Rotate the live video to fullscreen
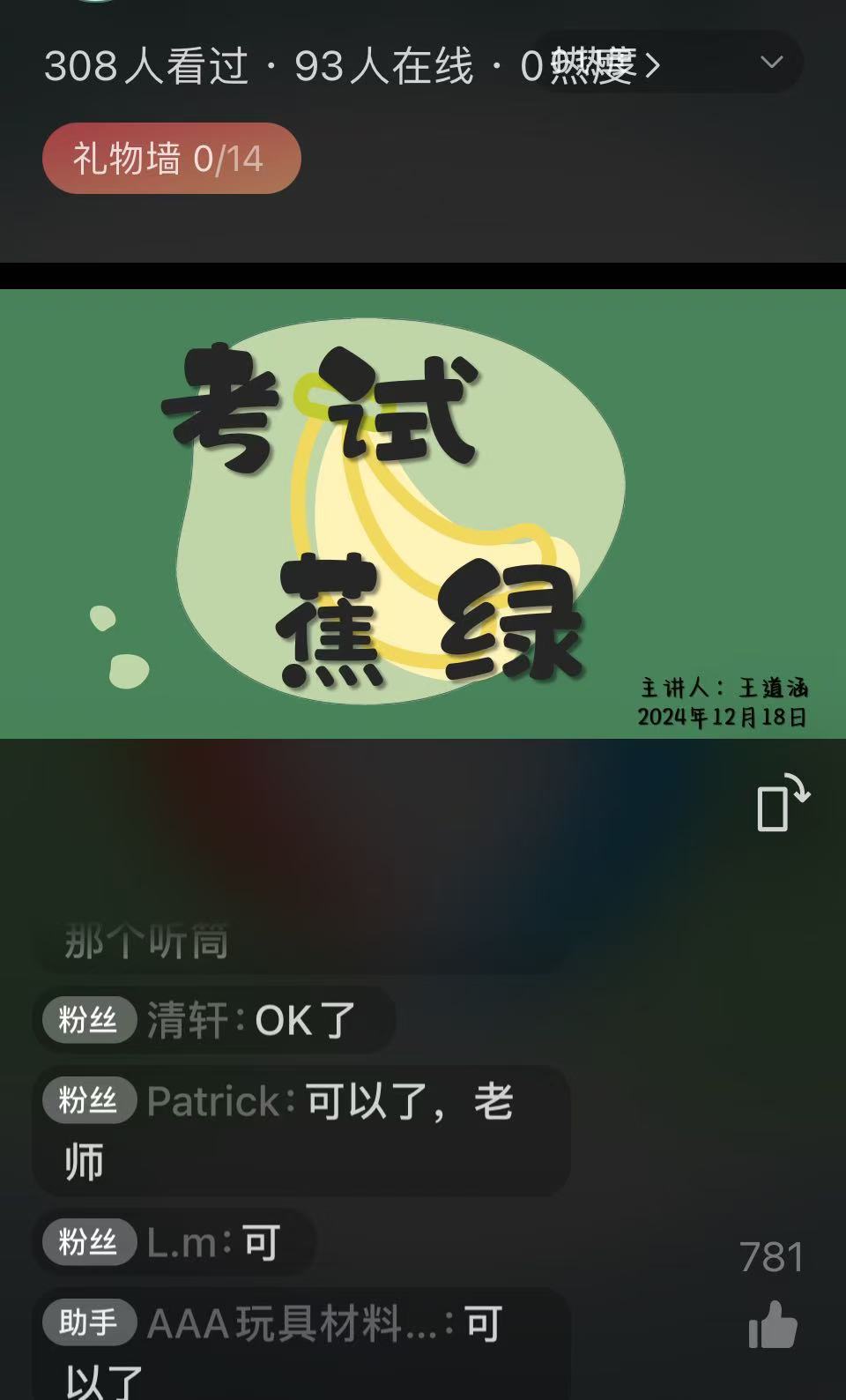This screenshot has height=1400, width=846. click(x=782, y=803)
